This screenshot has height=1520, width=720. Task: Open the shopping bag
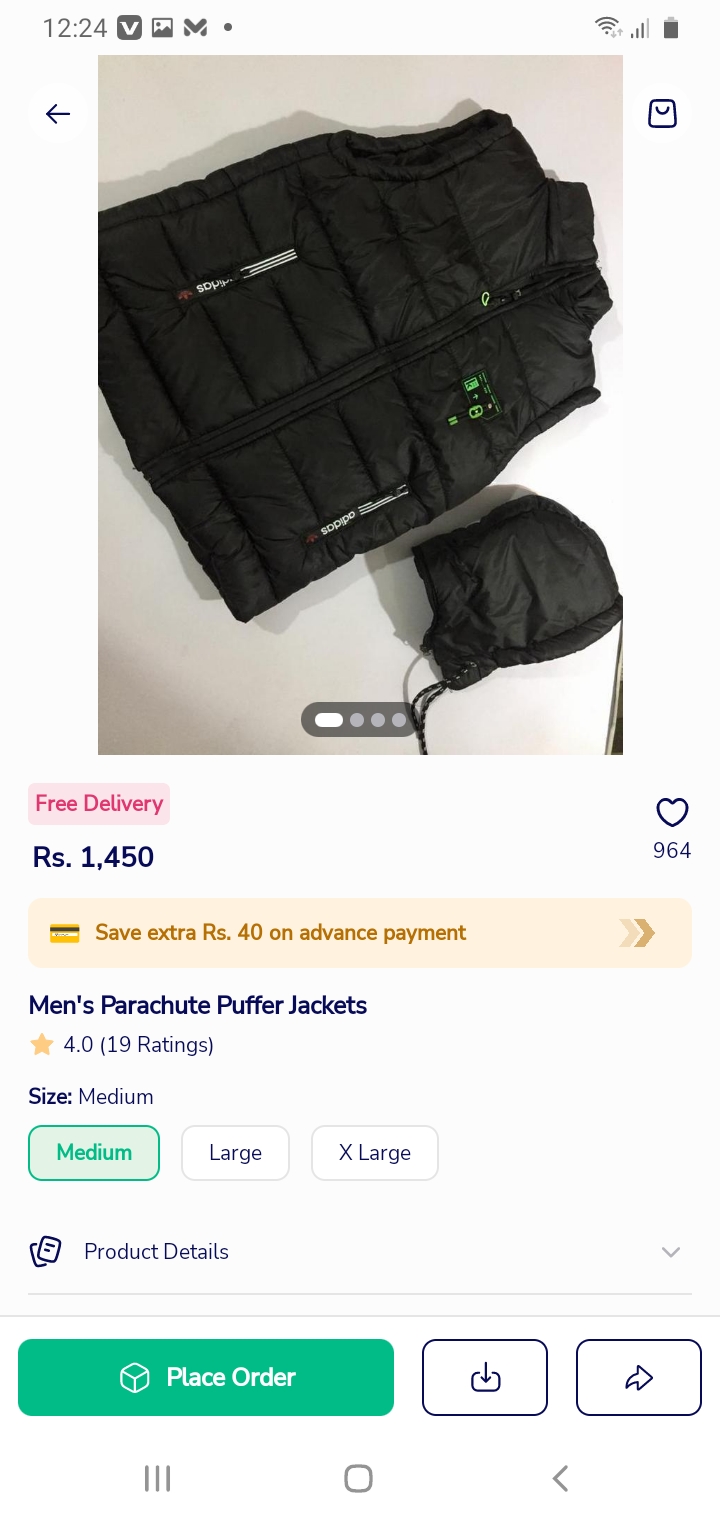click(x=662, y=114)
